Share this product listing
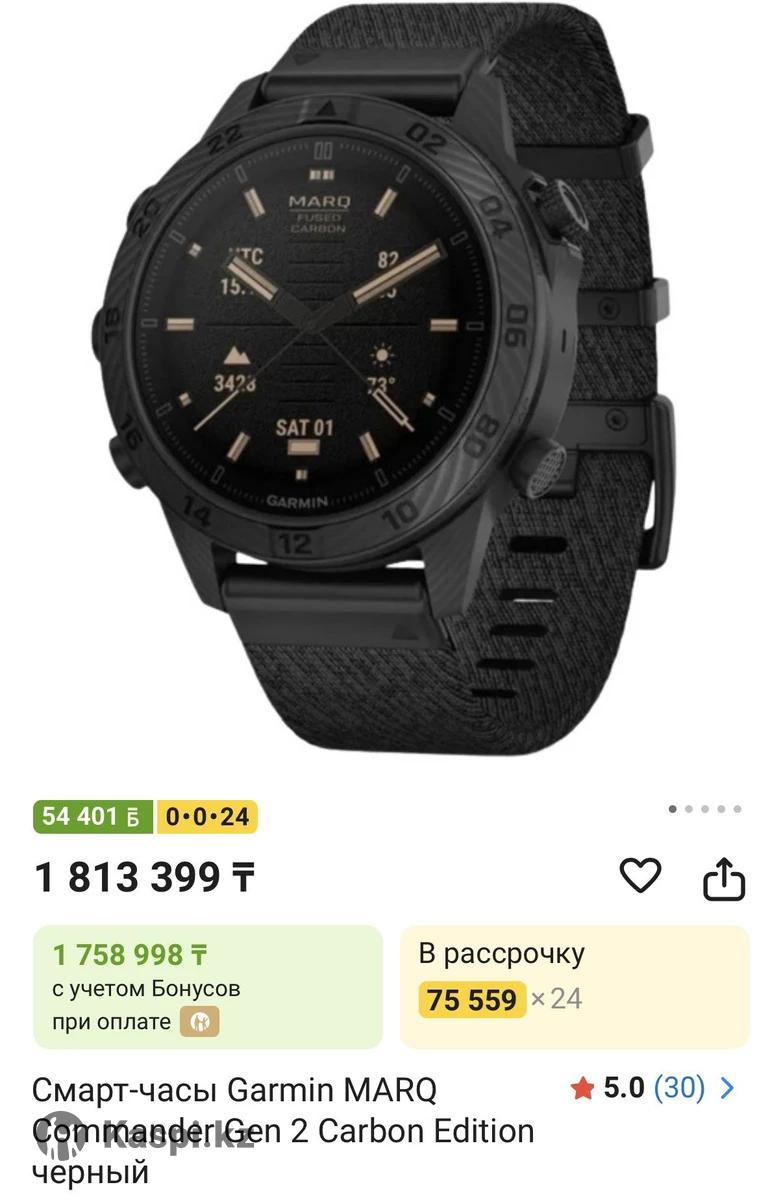 pos(724,879)
